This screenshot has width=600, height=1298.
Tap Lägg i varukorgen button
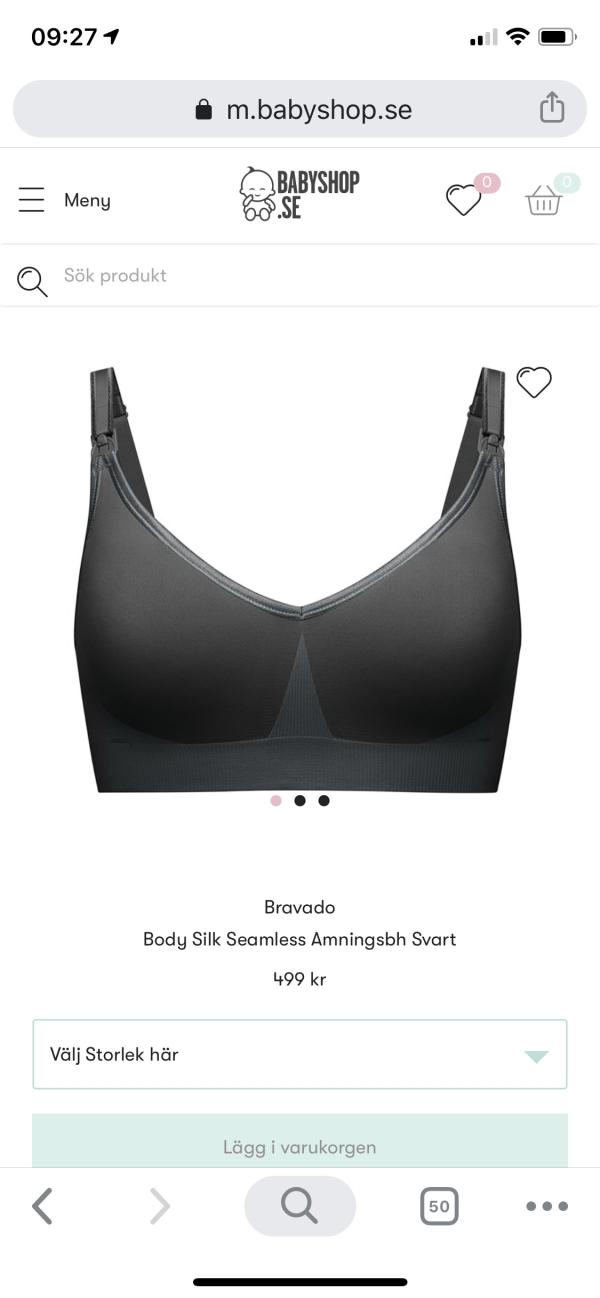(x=300, y=1145)
